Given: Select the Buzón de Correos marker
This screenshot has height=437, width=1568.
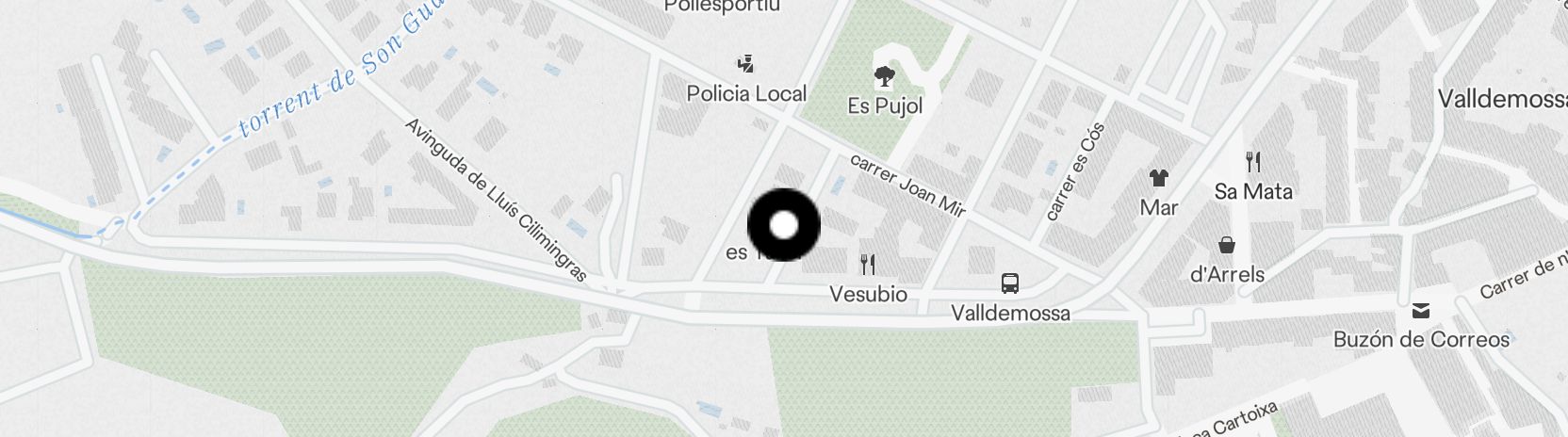Looking at the screenshot, I should pos(1421,310).
